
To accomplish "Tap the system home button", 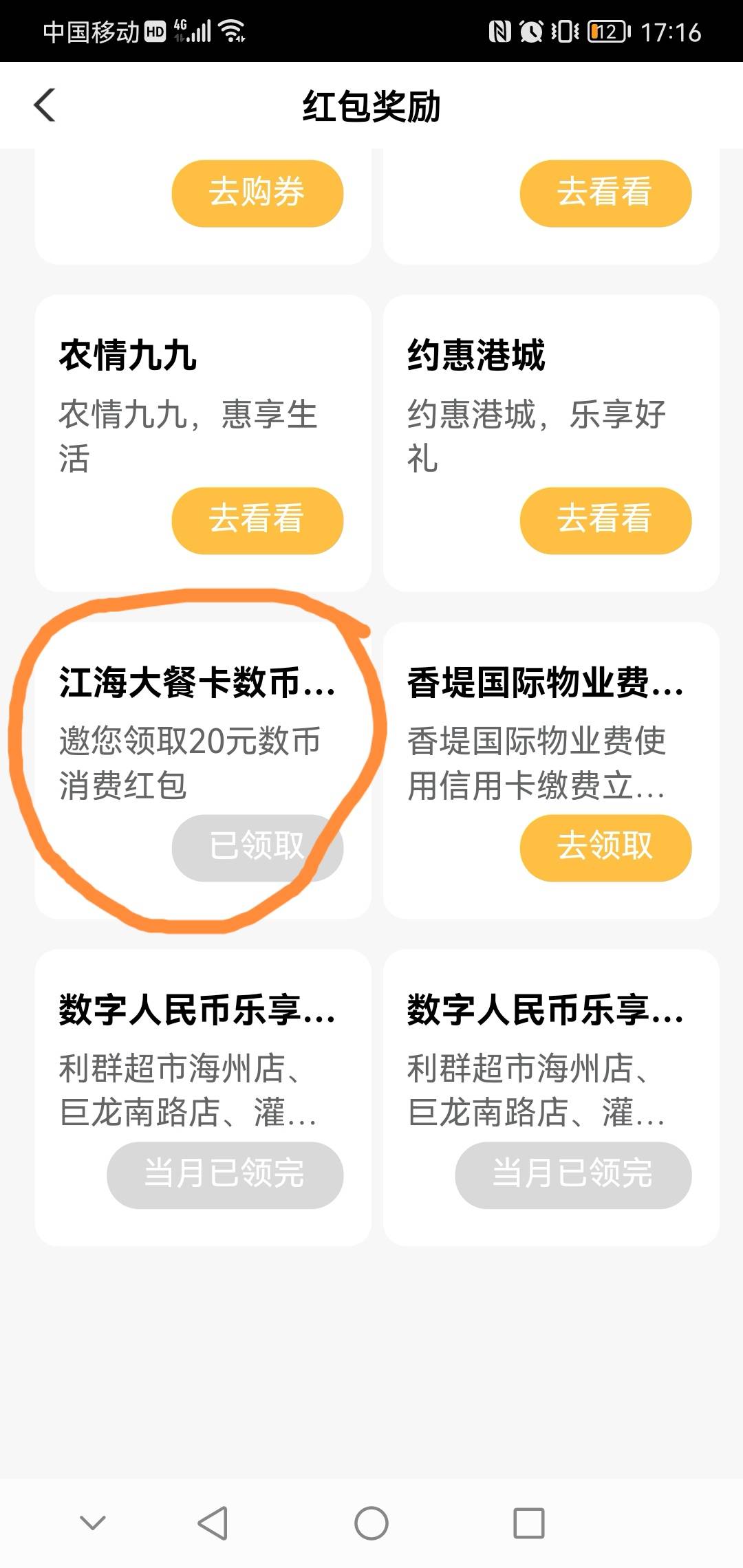I will [371, 1523].
